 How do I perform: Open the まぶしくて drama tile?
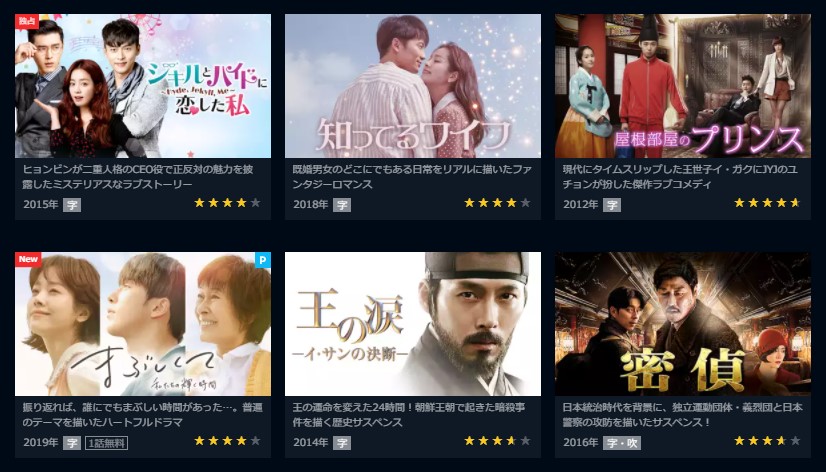(142, 324)
